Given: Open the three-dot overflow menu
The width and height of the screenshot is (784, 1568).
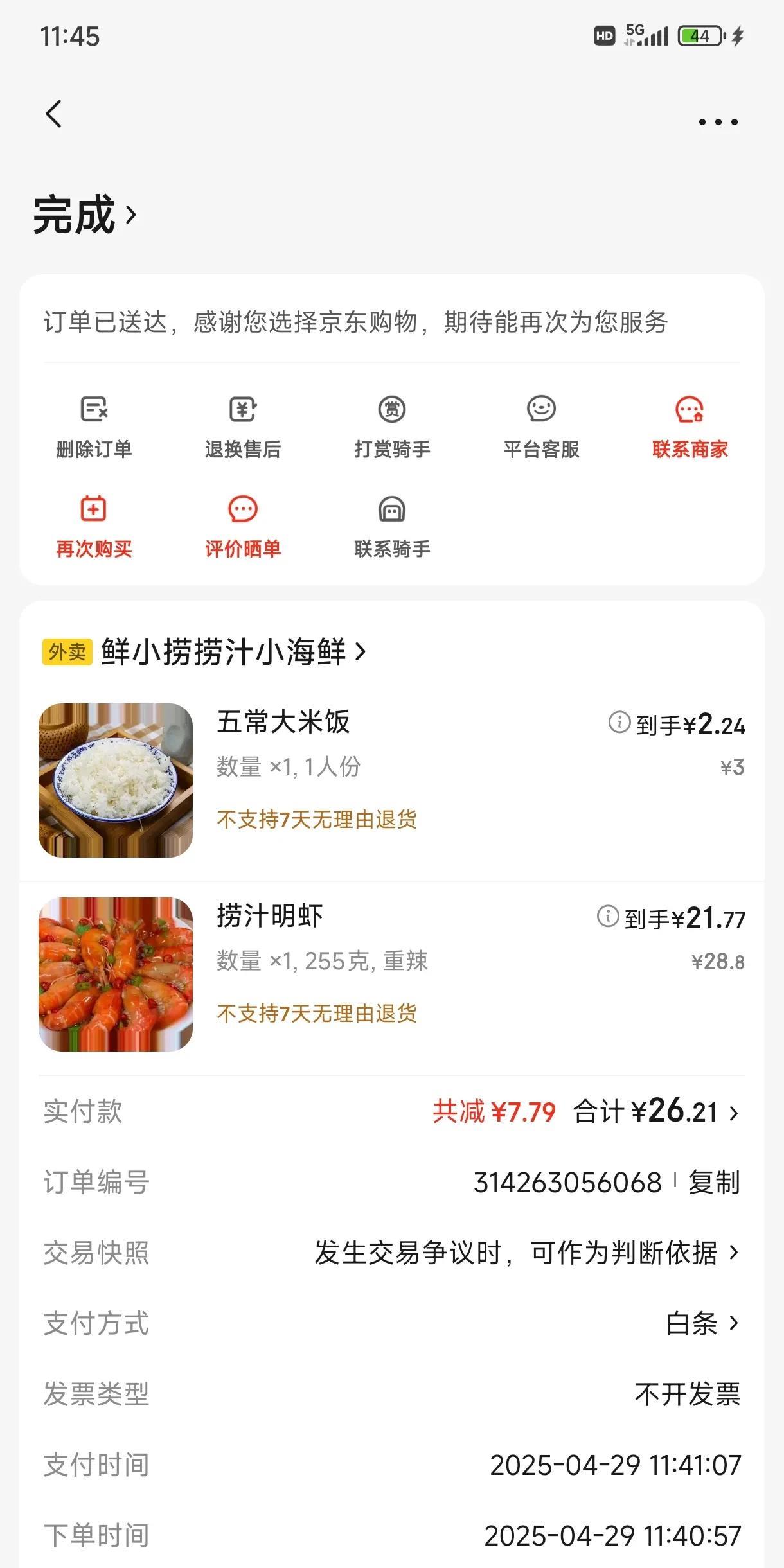Looking at the screenshot, I should click(718, 121).
